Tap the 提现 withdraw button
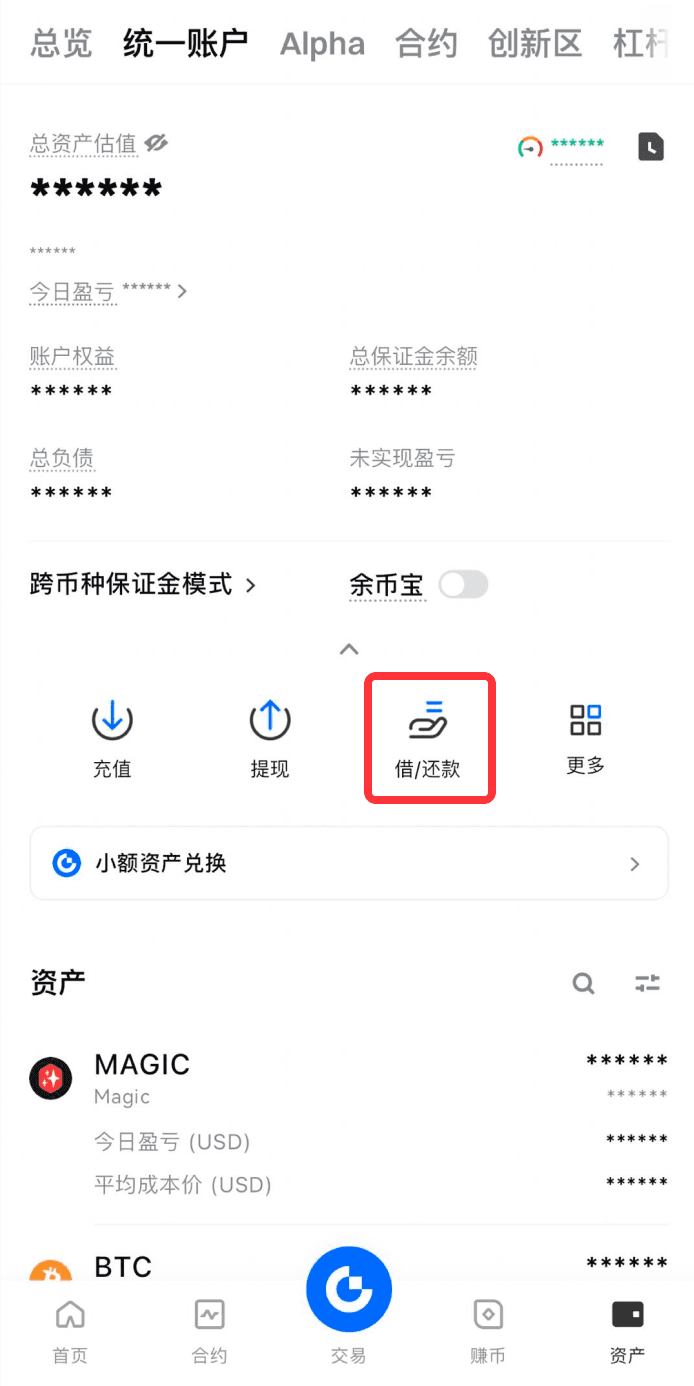 [269, 739]
